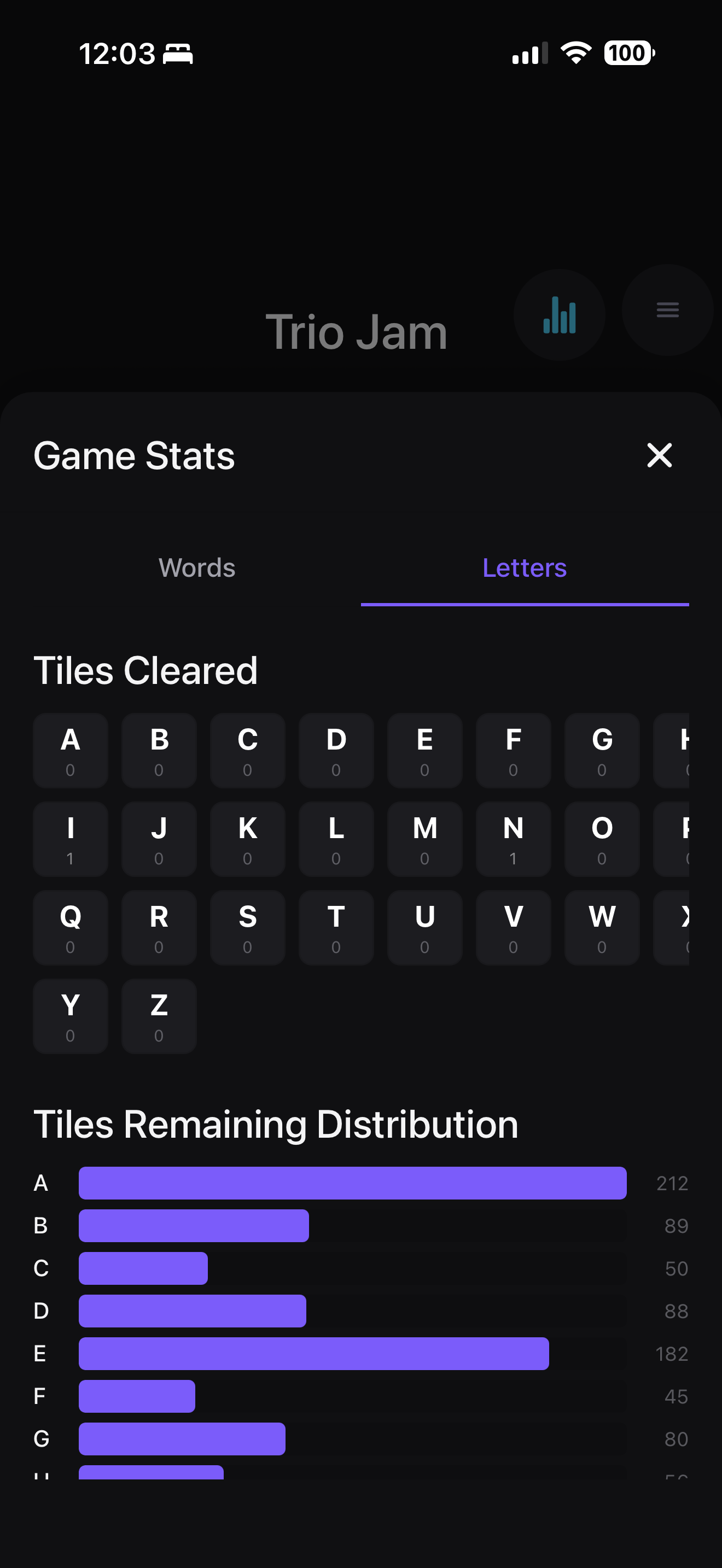
Task: Tap the letter Z tile
Action: coord(159,1016)
